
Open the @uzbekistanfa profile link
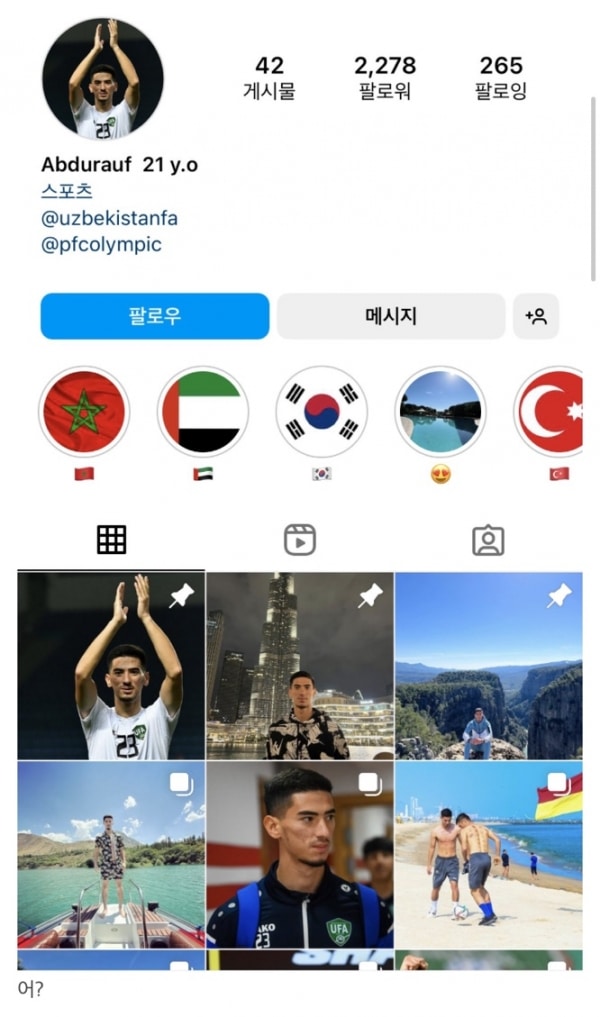point(109,218)
